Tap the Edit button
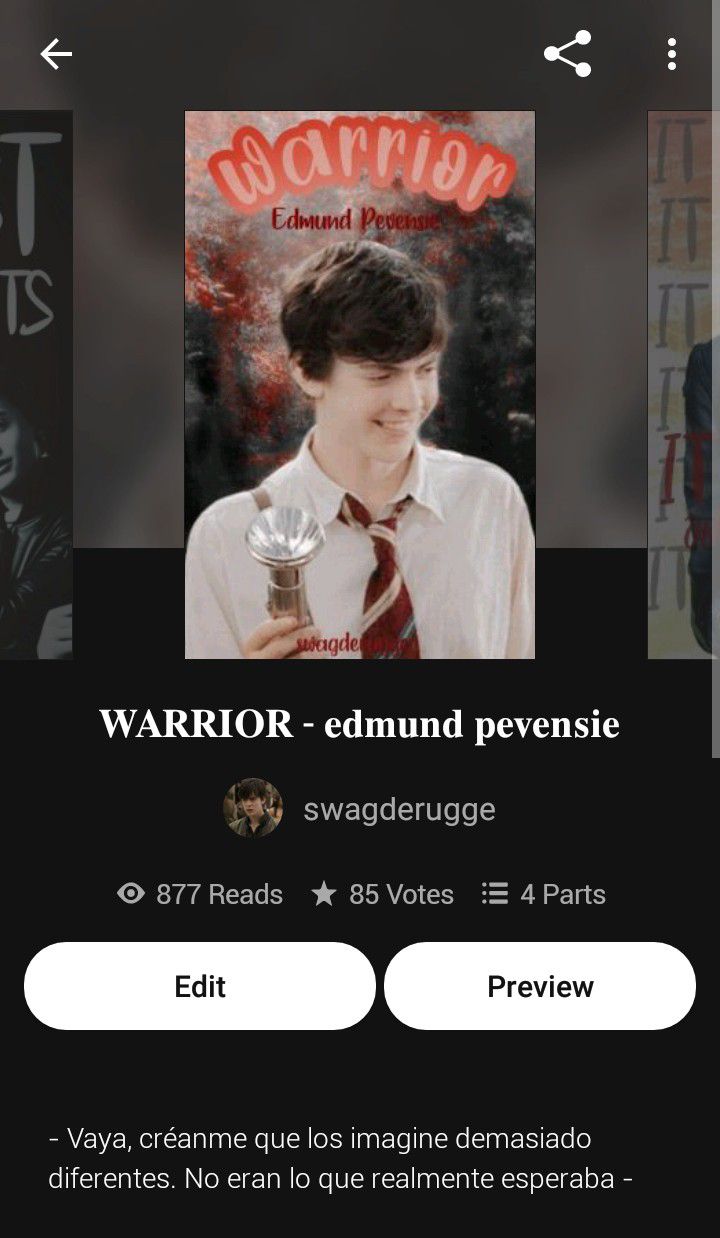Viewport: 720px width, 1238px height. (200, 986)
